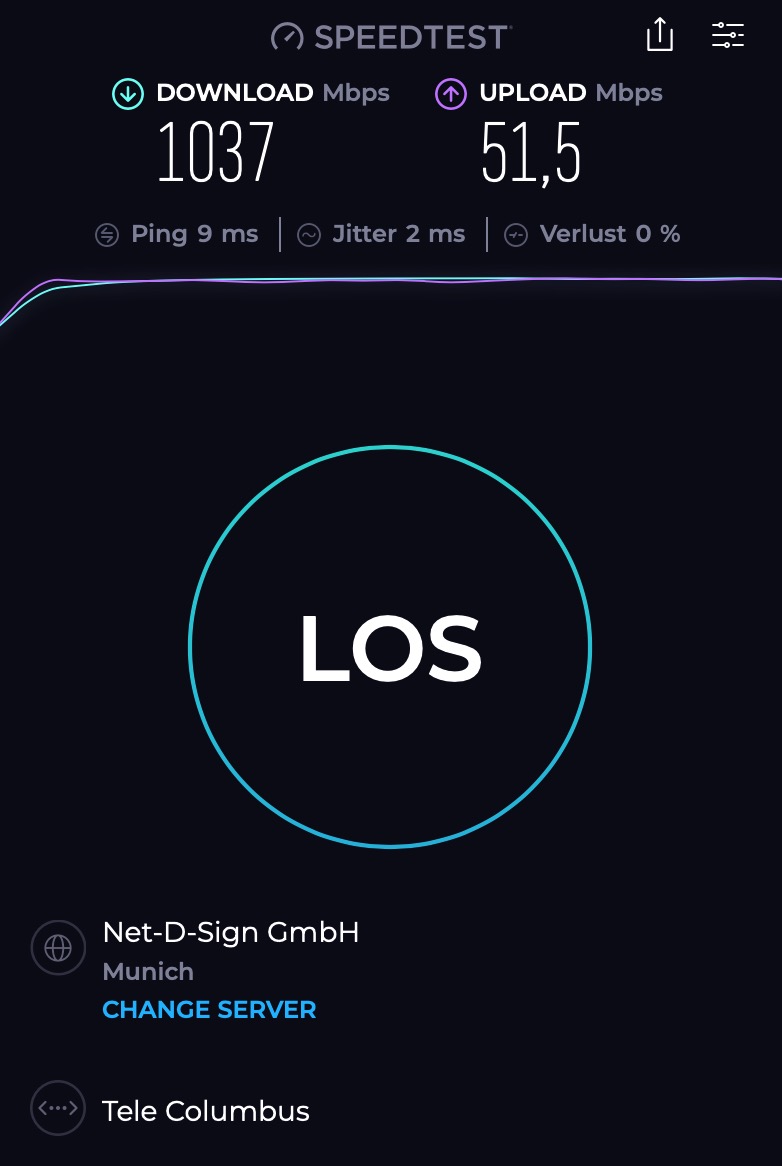Open the Tele Columbus connection row
Screen dimensions: 782x1166
pyautogui.click(x=206, y=1111)
